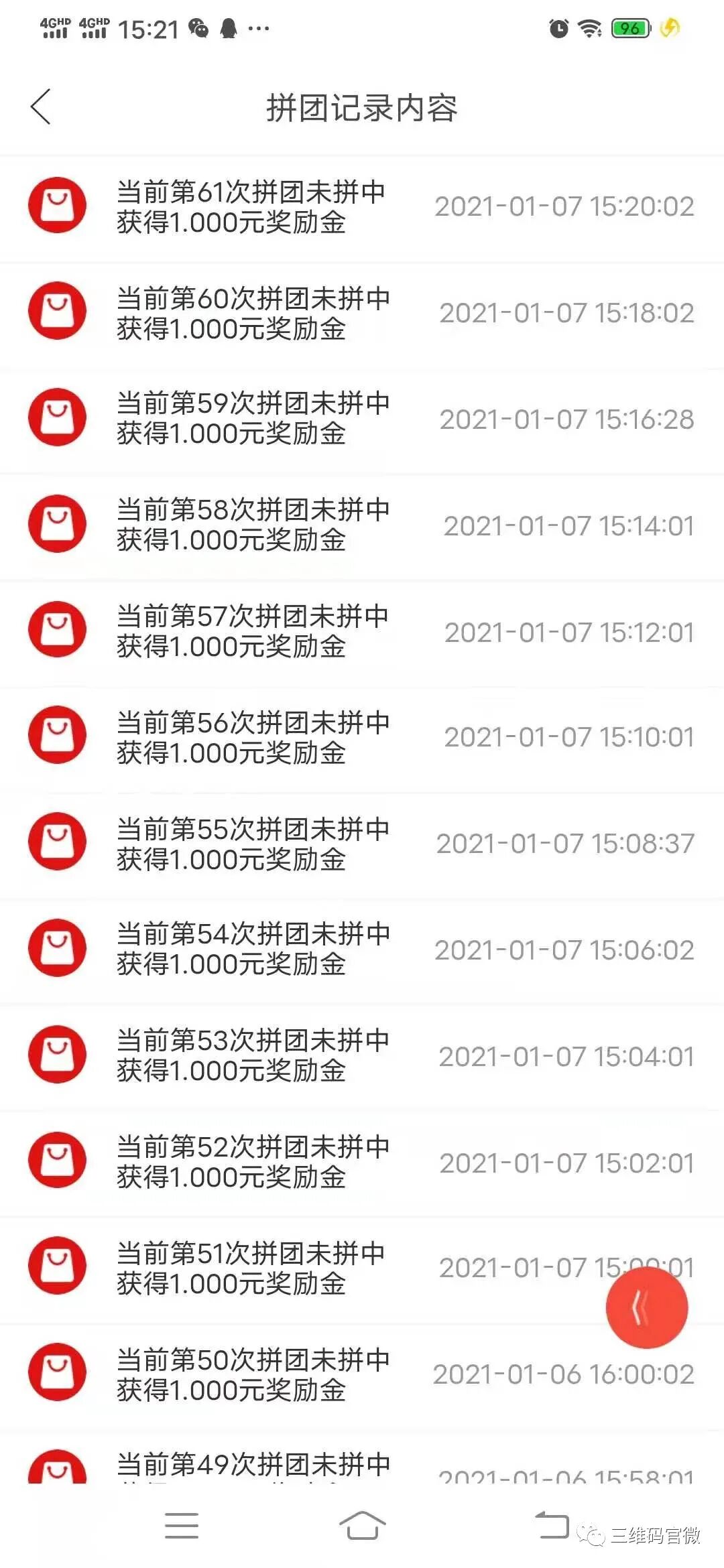Open the system recent apps menu
Screen dimensions: 724x1568
182,1526
